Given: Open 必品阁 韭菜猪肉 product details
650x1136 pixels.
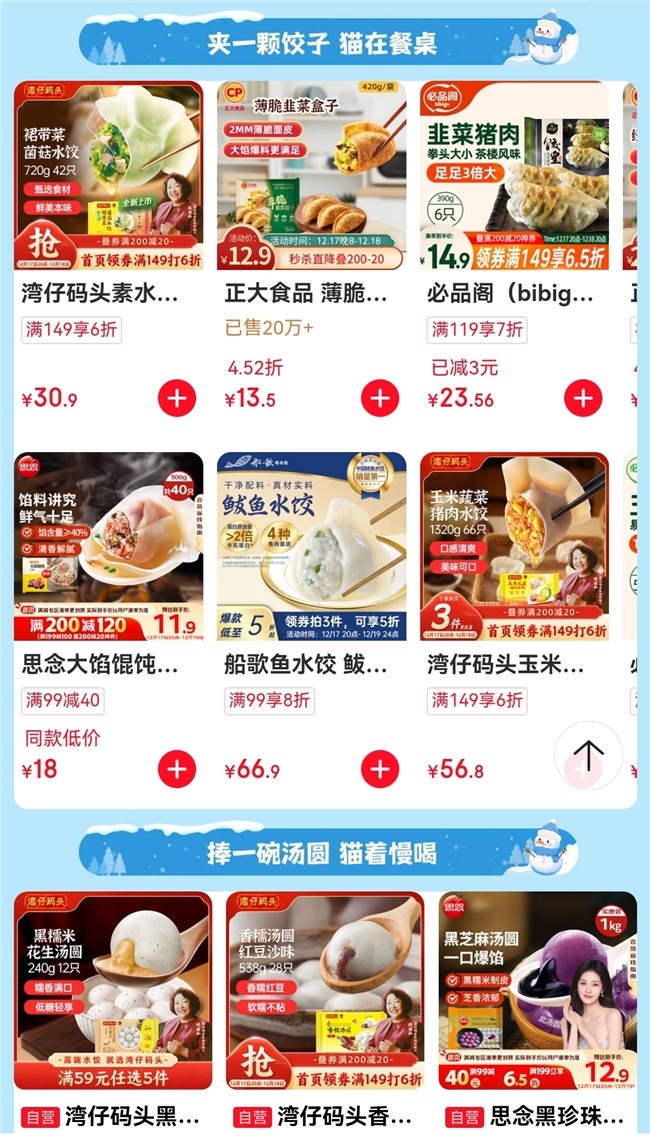Looking at the screenshot, I should [514, 177].
